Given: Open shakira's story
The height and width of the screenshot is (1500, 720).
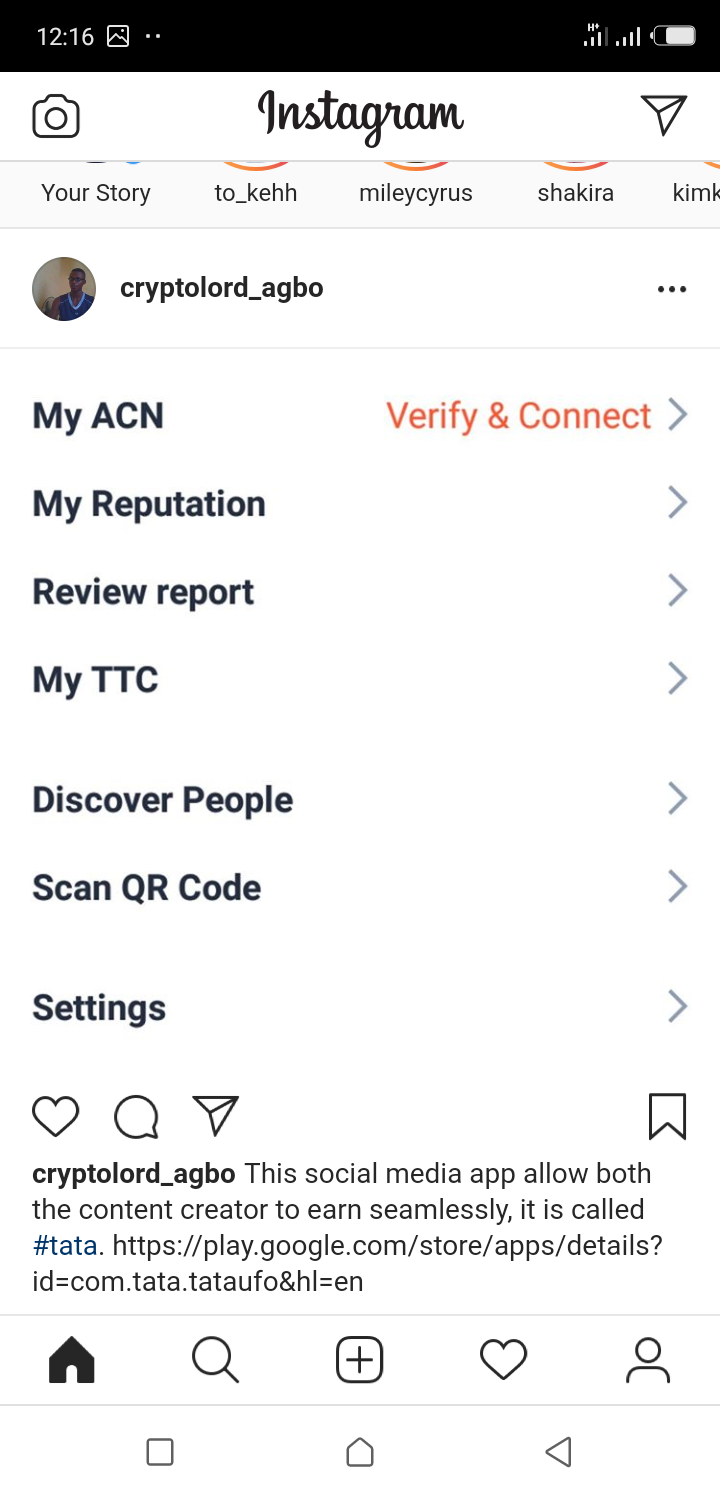Looking at the screenshot, I should coord(575,192).
